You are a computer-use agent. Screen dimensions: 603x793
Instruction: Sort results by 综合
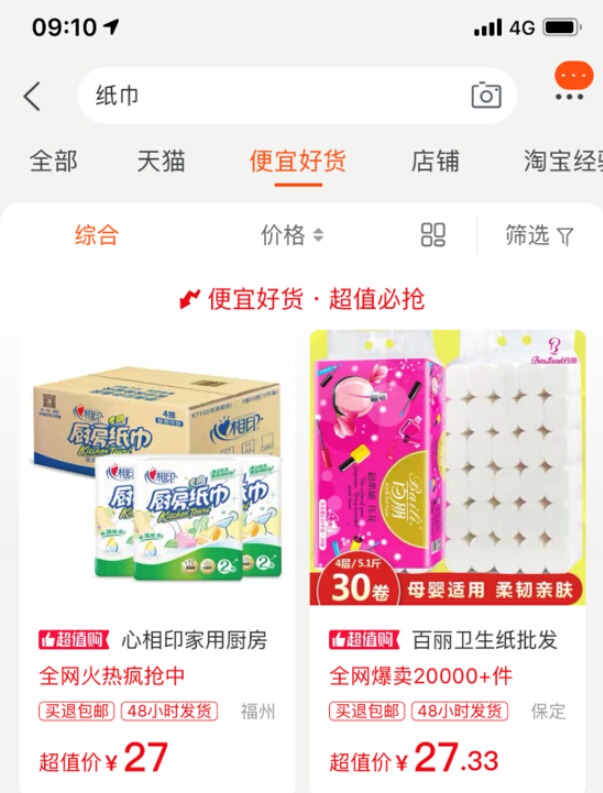coord(97,236)
